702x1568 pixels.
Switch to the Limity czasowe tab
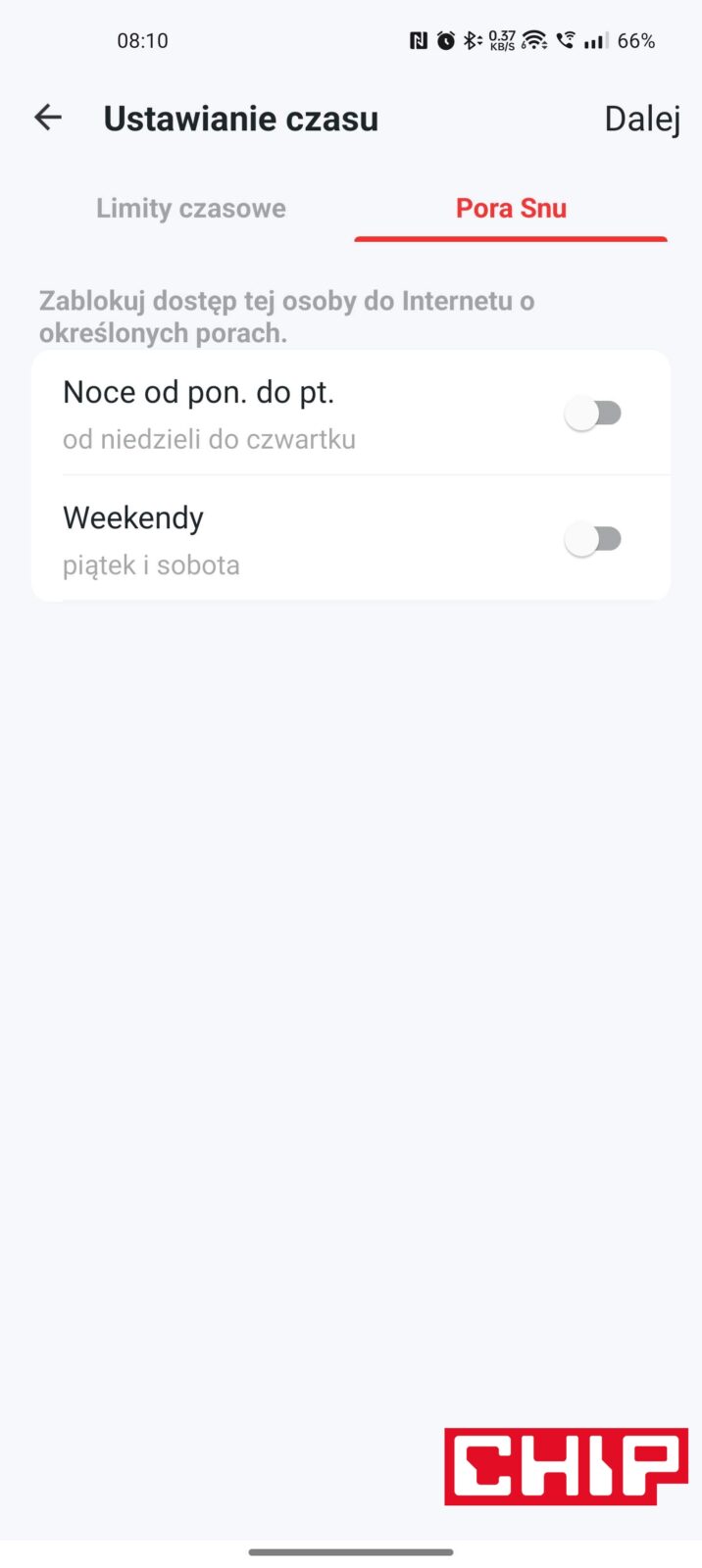pos(191,209)
